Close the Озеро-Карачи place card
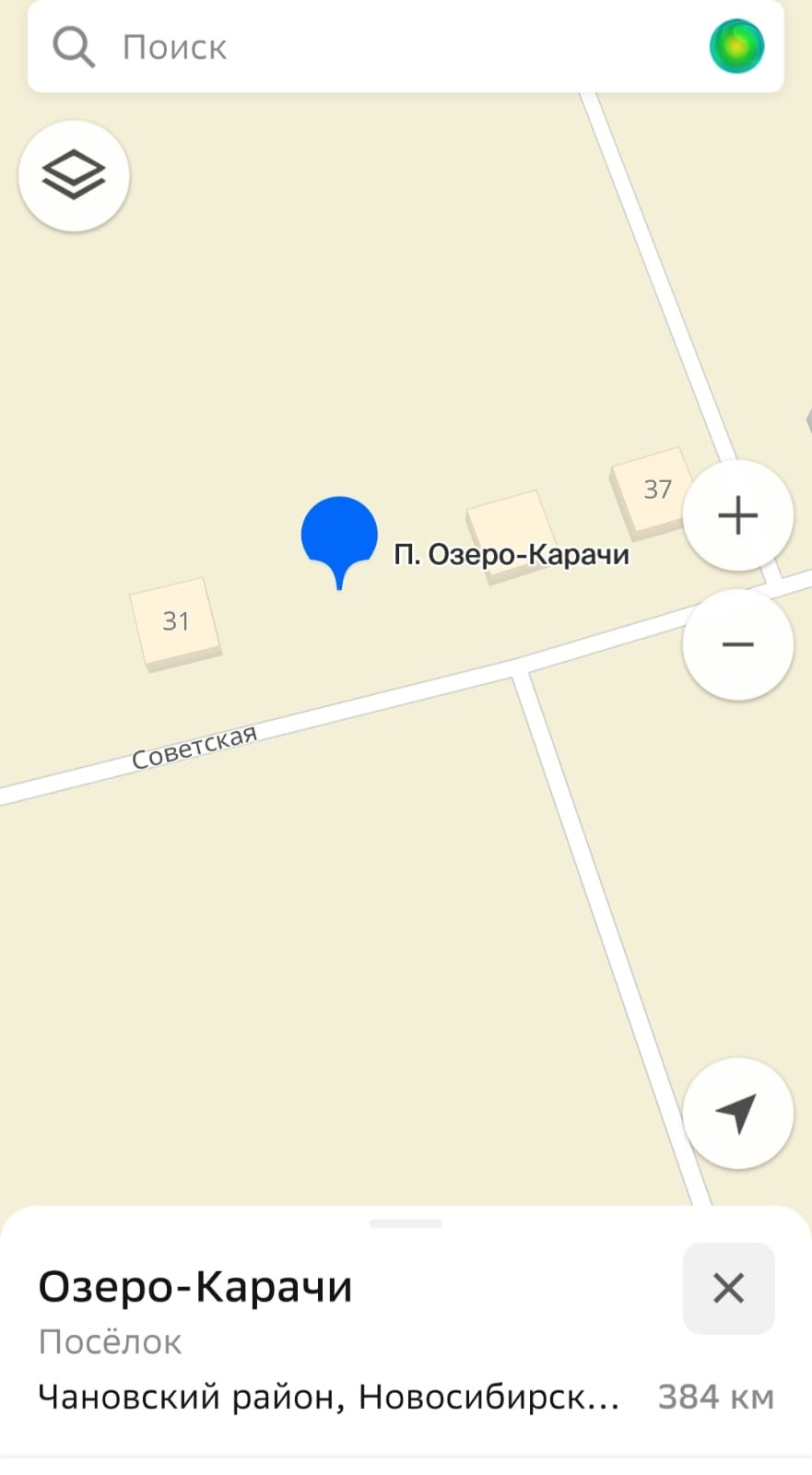 (x=728, y=1288)
